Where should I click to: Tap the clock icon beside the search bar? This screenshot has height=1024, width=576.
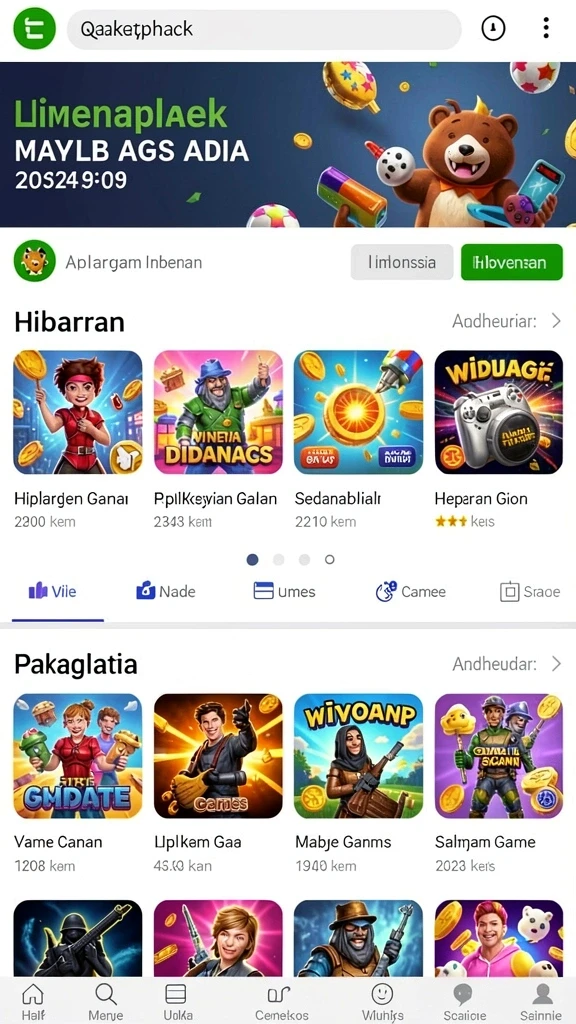[494, 28]
